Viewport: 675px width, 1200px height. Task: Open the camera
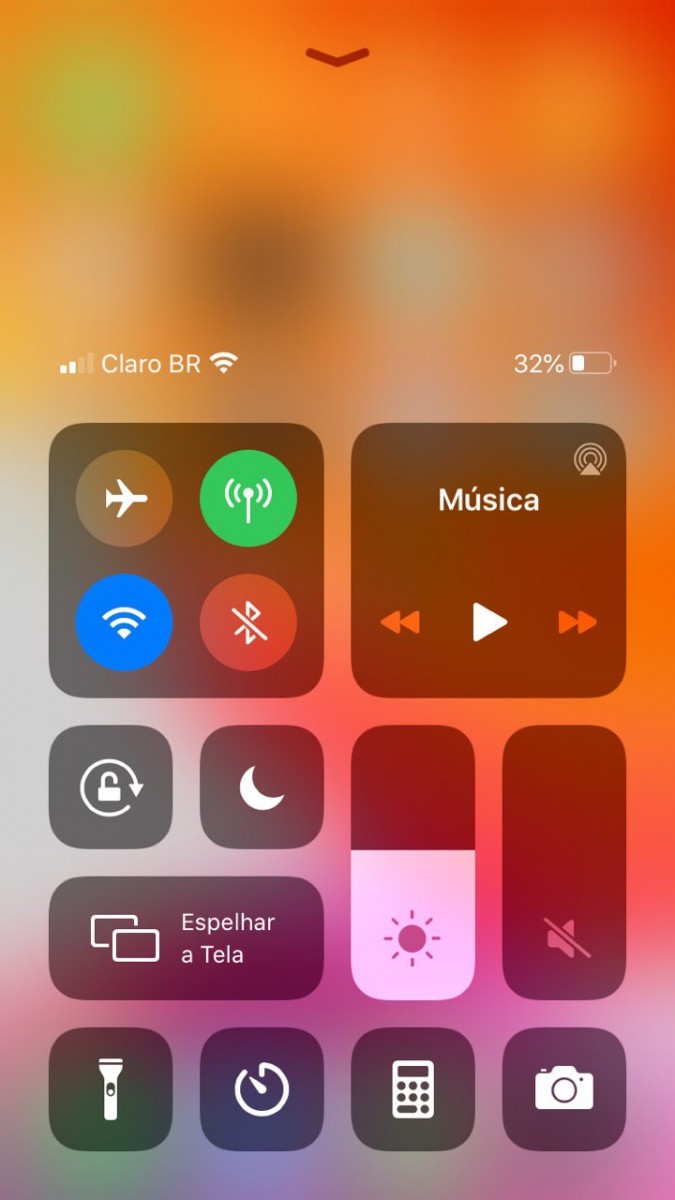(x=564, y=1089)
